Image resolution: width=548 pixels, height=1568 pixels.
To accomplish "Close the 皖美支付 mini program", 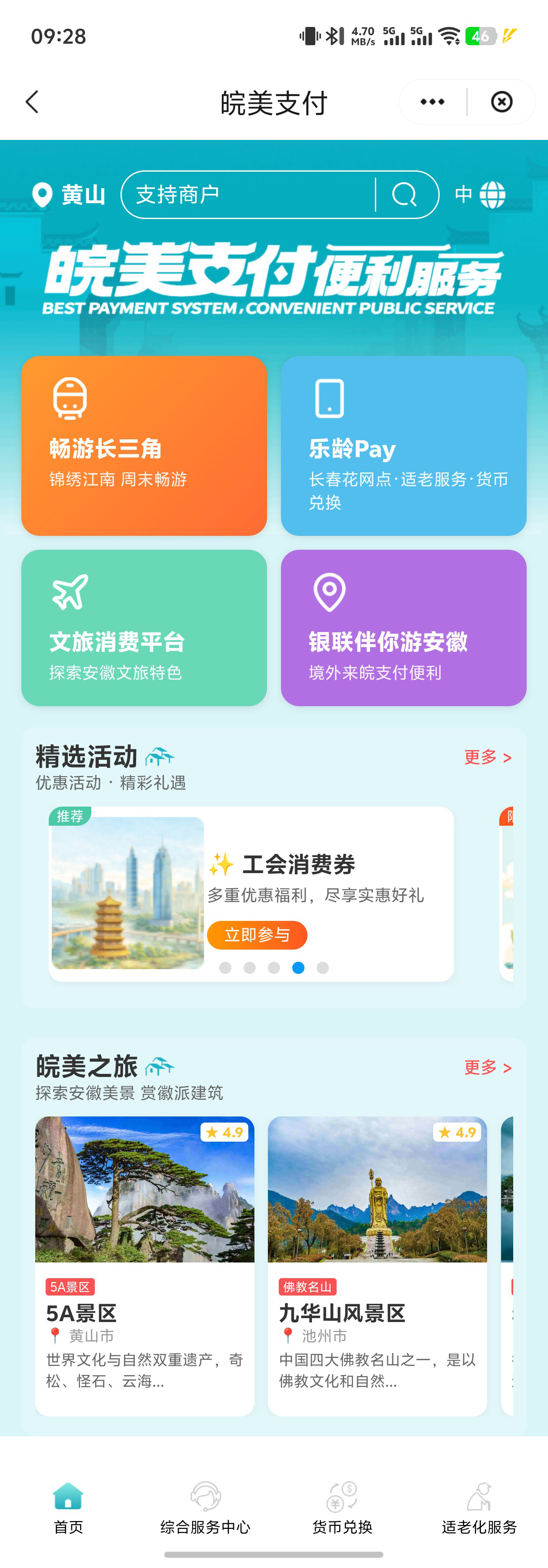I will pos(501,102).
